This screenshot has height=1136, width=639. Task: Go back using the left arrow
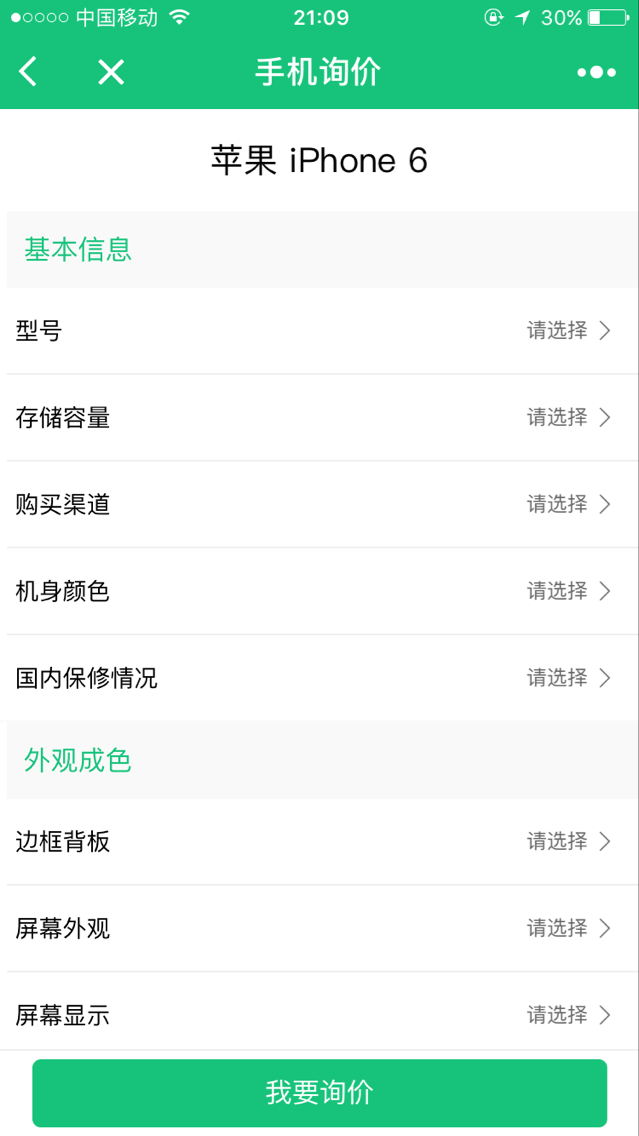tap(28, 72)
